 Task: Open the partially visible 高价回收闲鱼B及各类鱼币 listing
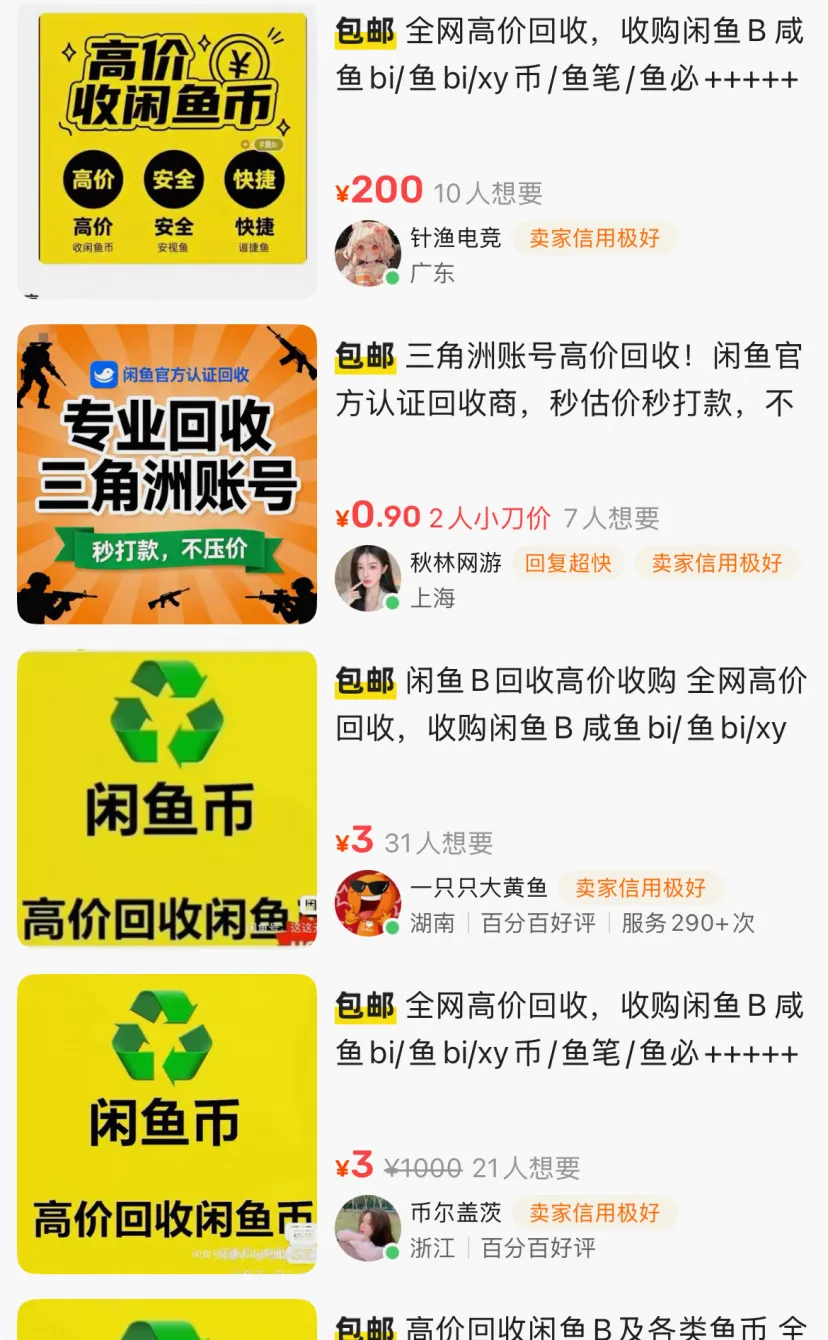click(x=568, y=1326)
